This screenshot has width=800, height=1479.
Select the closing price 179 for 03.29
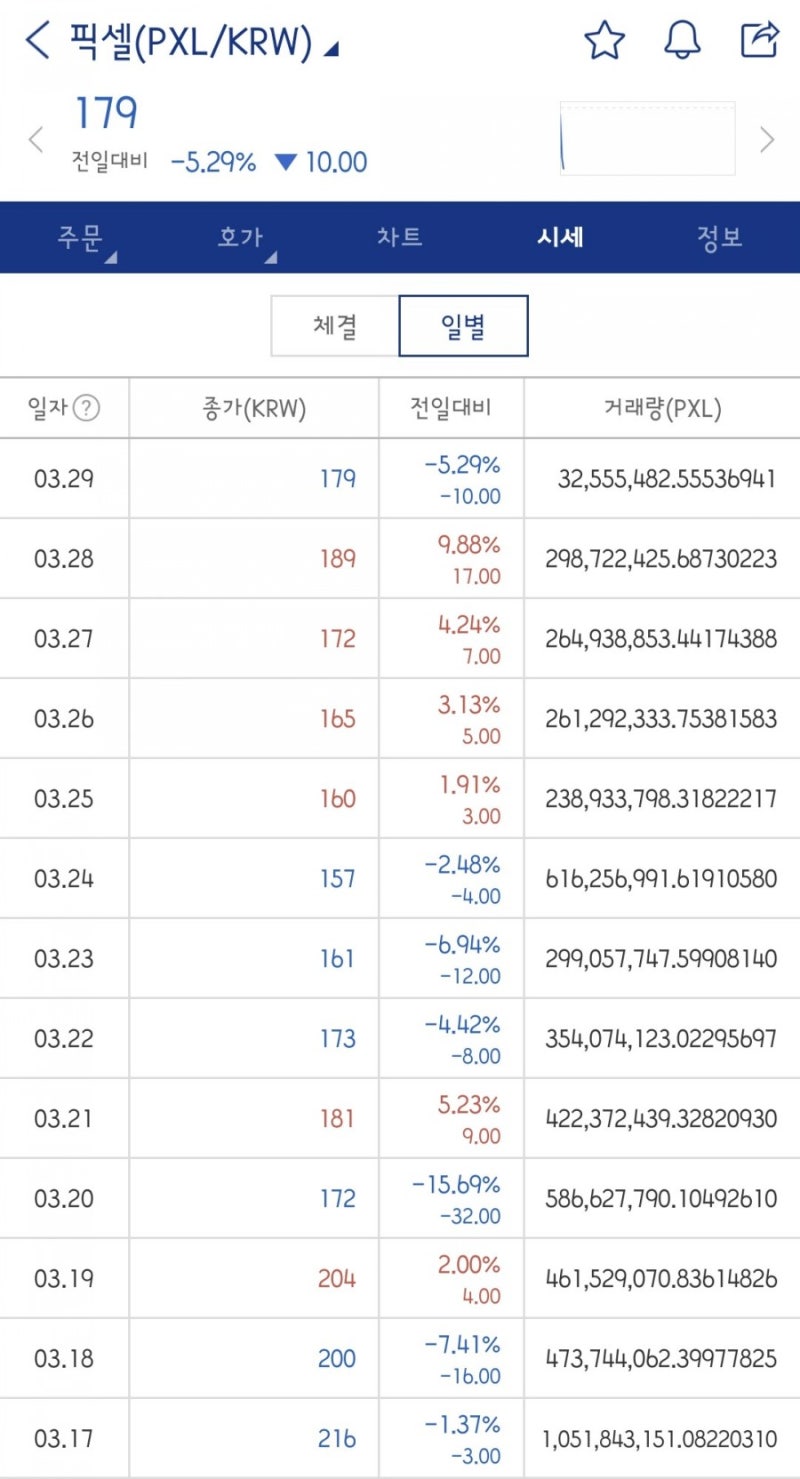point(339,480)
